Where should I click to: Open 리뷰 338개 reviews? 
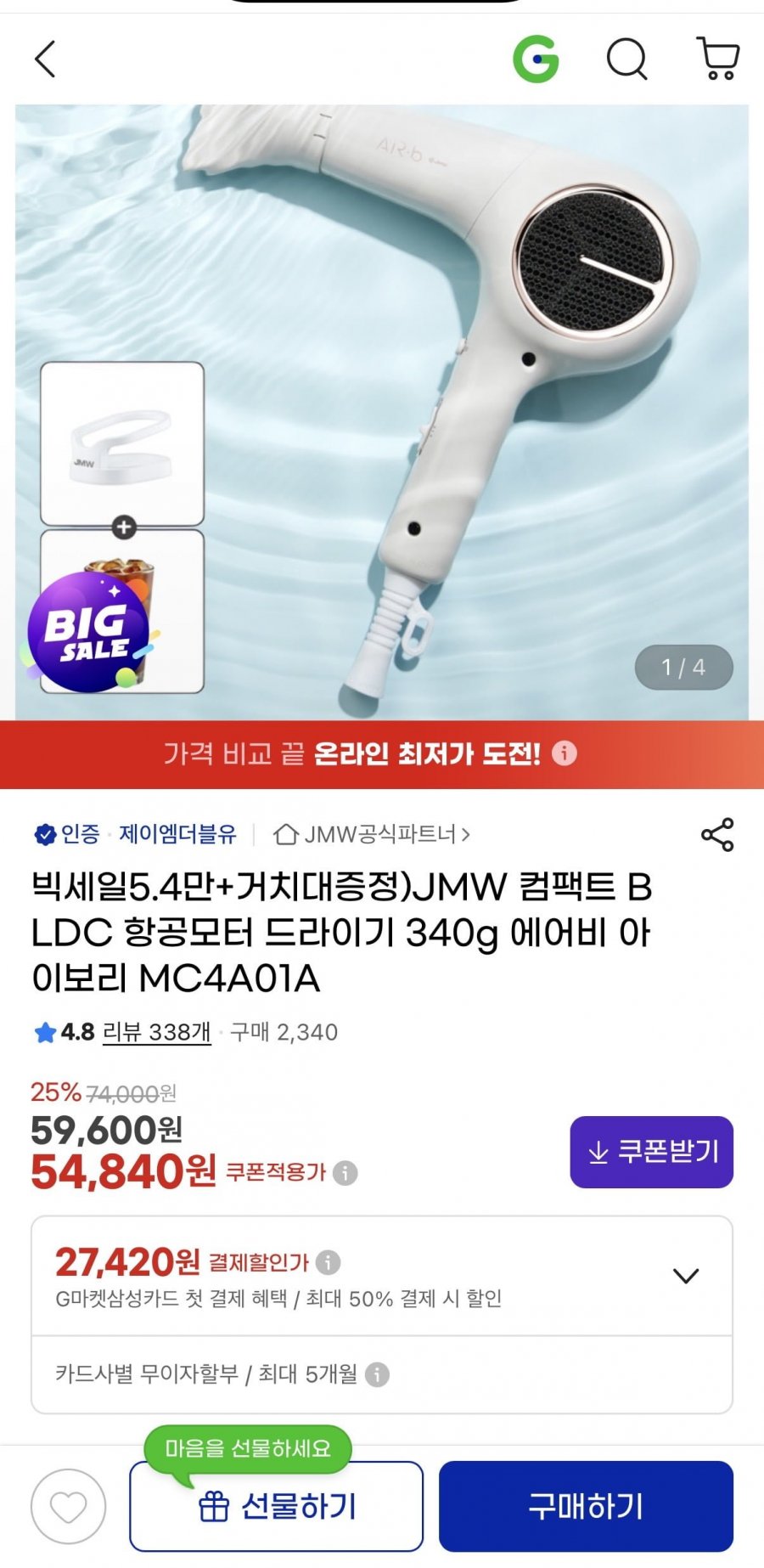click(x=156, y=1032)
